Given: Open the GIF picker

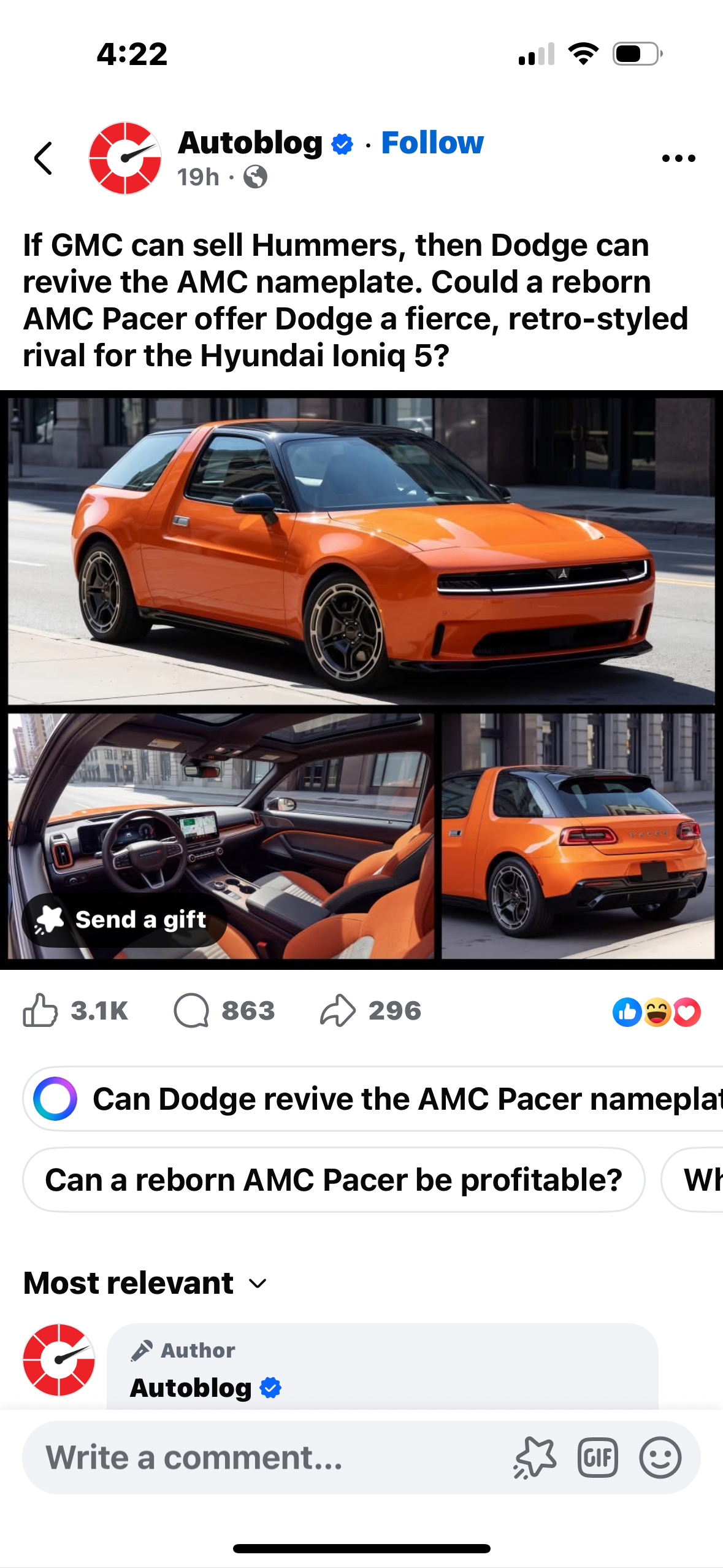Looking at the screenshot, I should click(x=597, y=1457).
